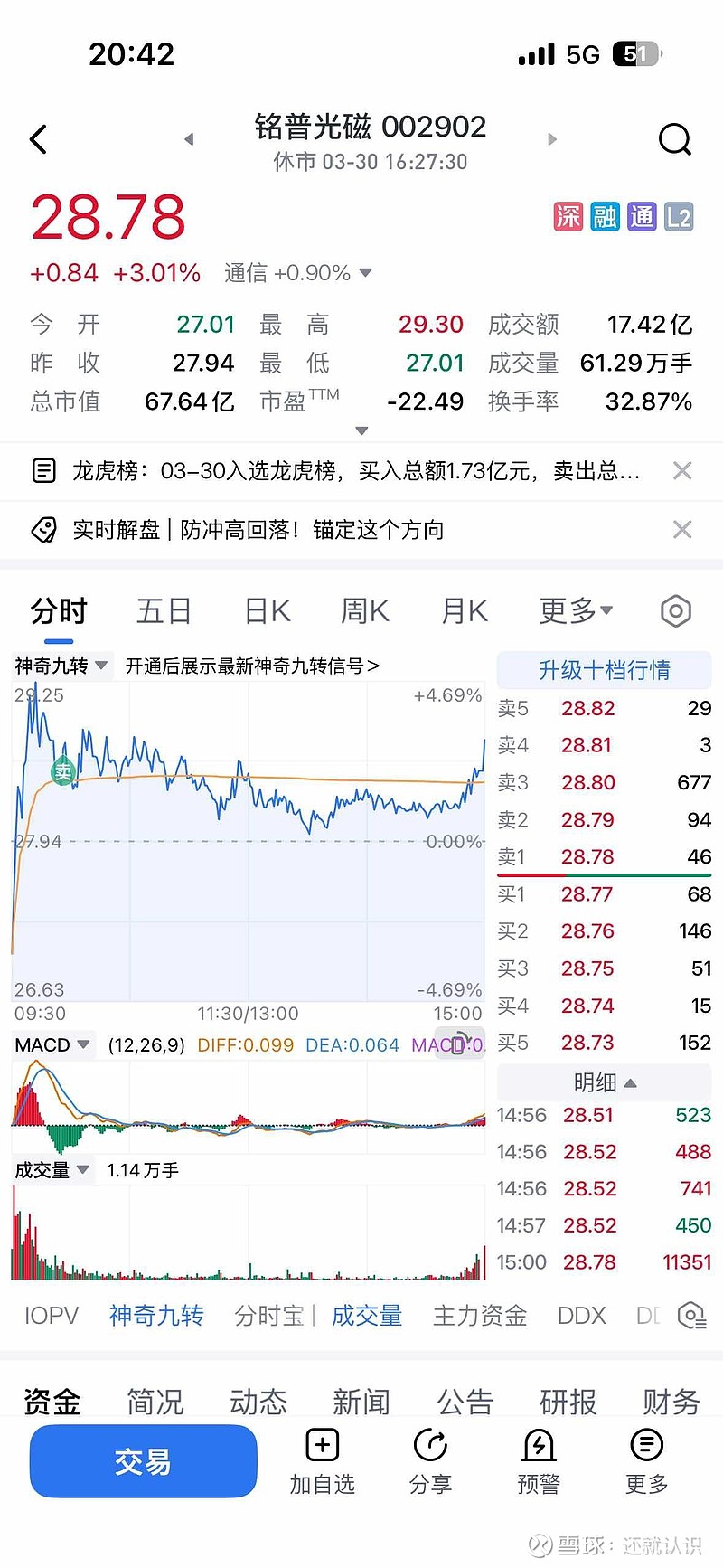
Task: Open search with the magnifier icon
Action: (x=674, y=138)
